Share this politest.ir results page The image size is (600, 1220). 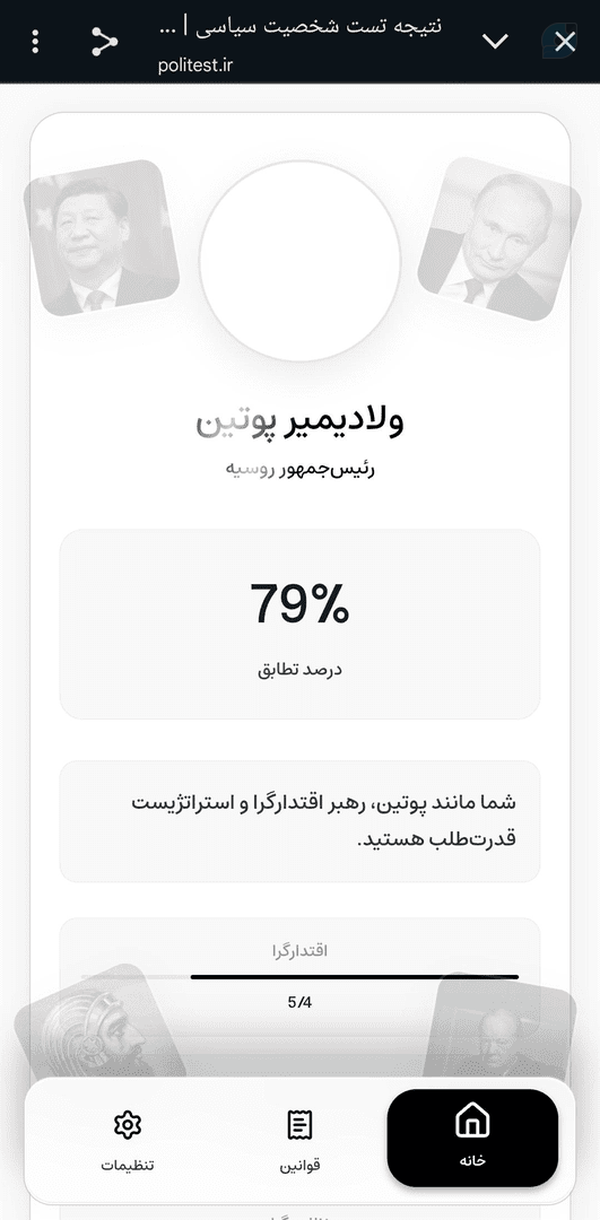(104, 41)
